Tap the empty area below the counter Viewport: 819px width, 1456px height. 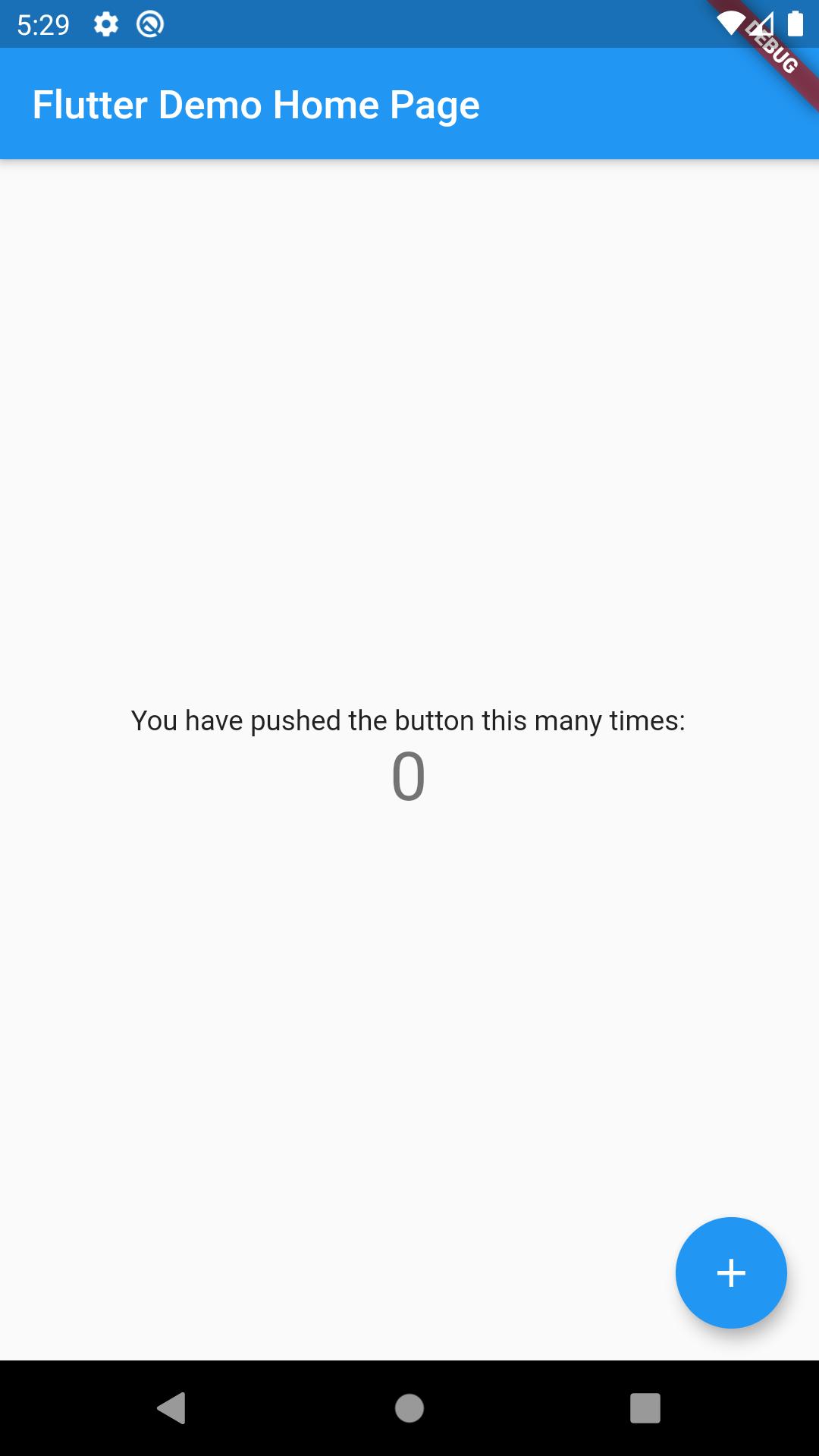tap(409, 986)
